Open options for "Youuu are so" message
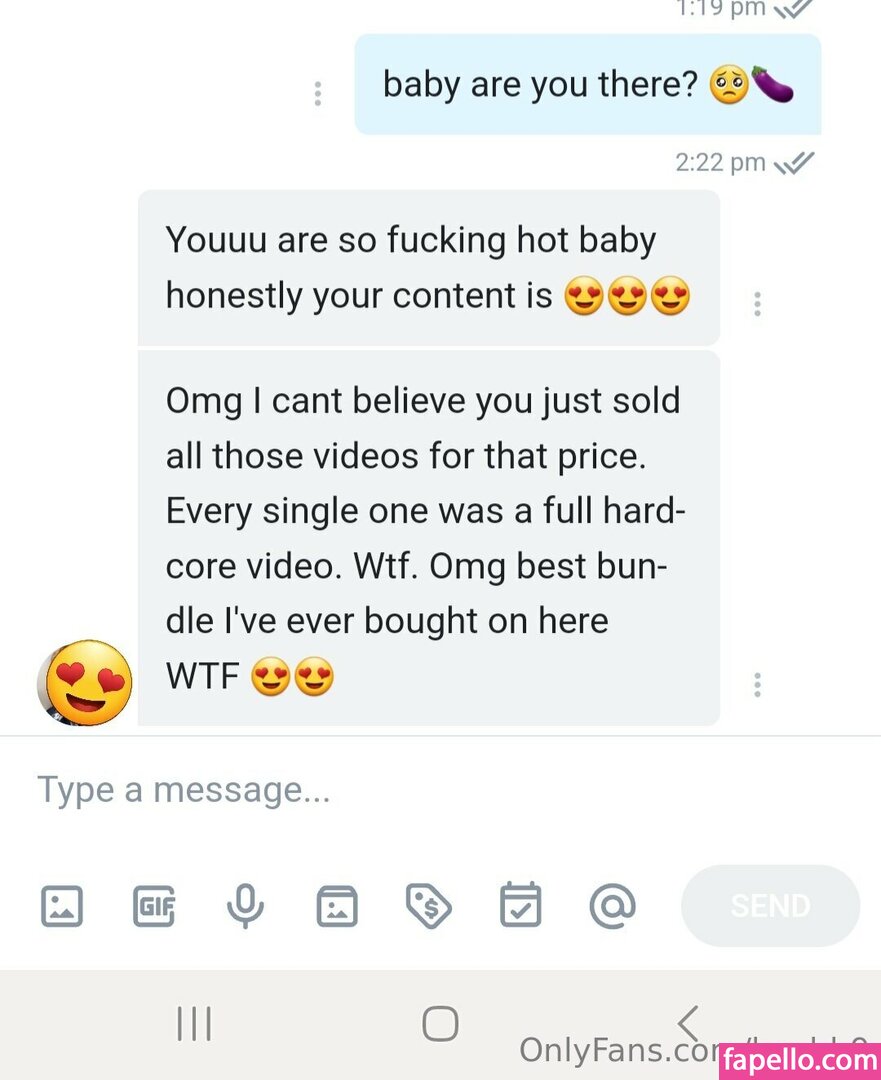Screen dimensions: 881x1080 [x=758, y=303]
